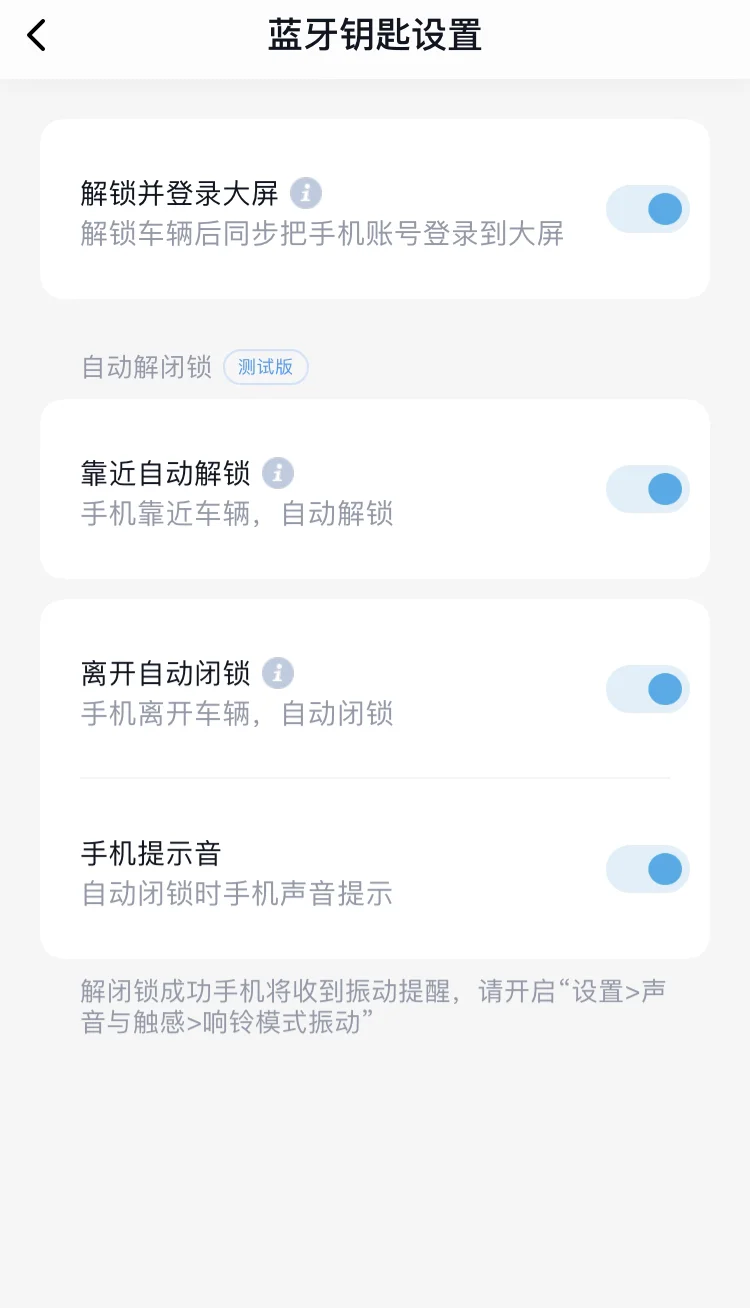Go back using the top-left arrow
This screenshot has height=1308, width=750.
point(37,36)
